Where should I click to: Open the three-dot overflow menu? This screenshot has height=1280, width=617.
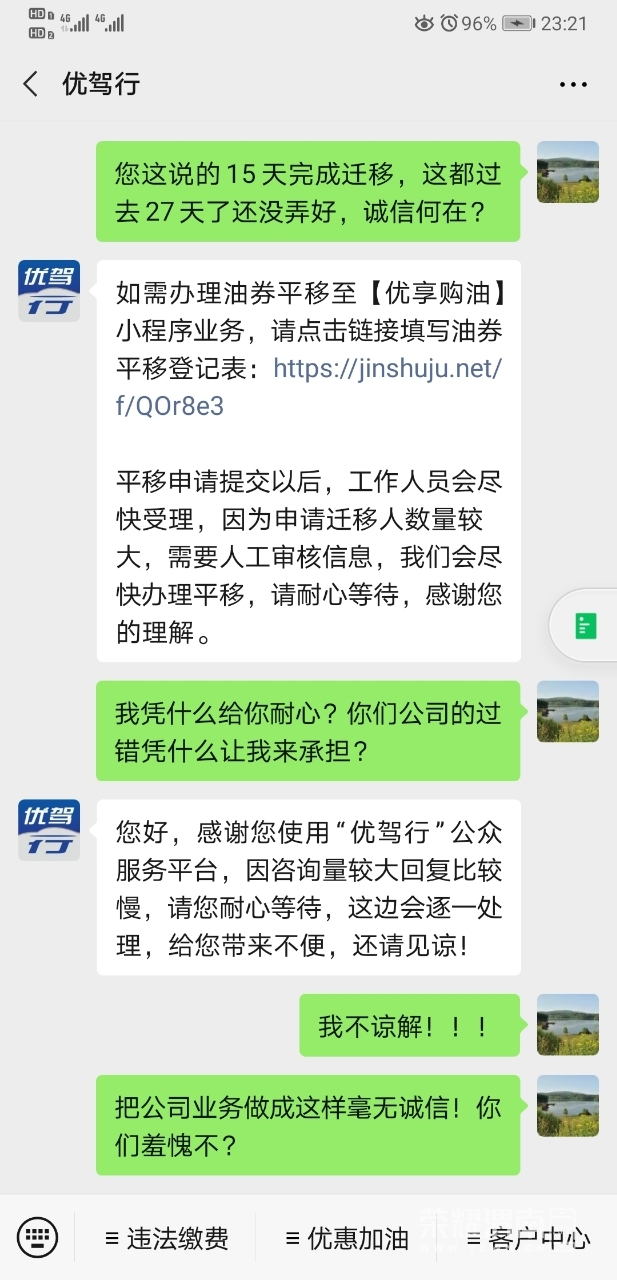[x=573, y=85]
